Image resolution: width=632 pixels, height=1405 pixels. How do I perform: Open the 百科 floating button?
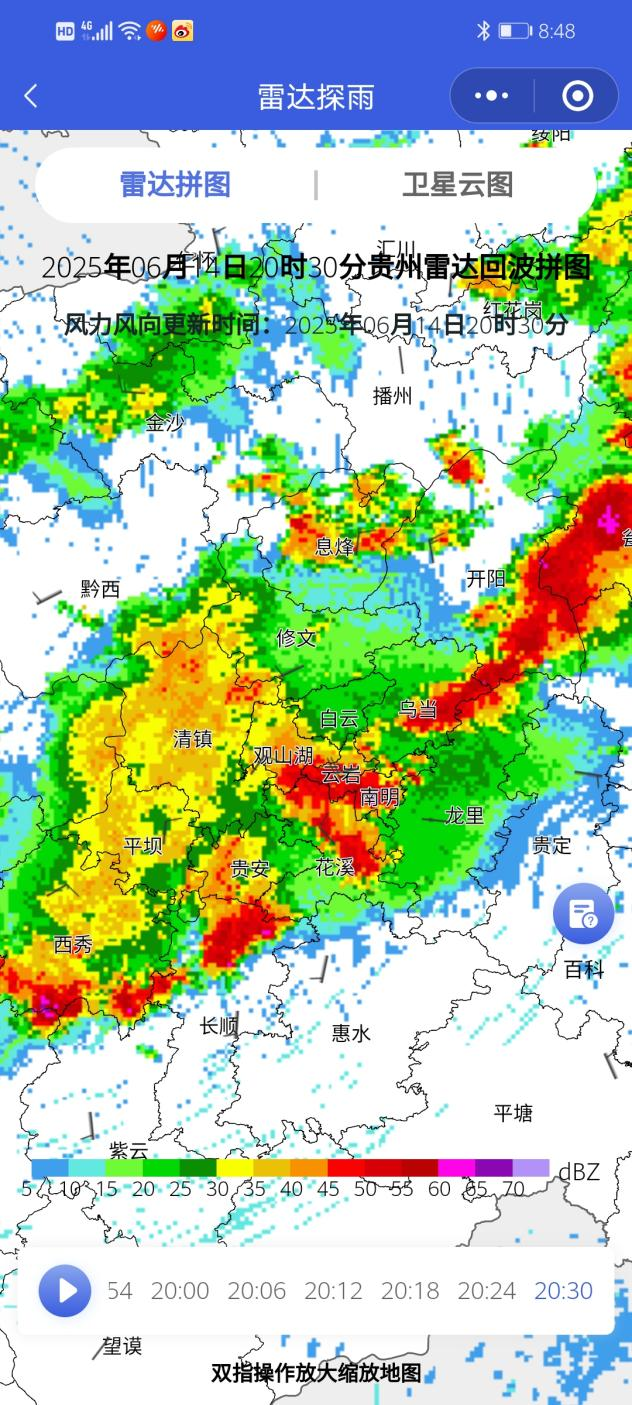point(584,914)
